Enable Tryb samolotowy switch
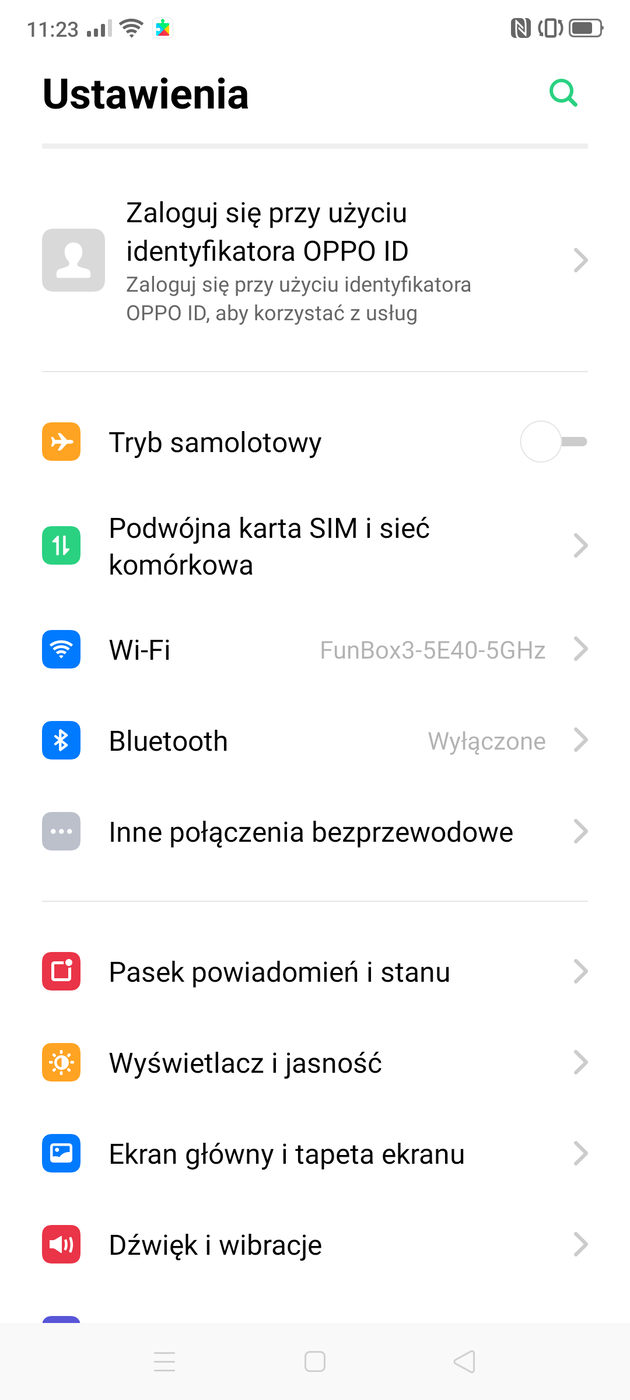 (x=553, y=442)
